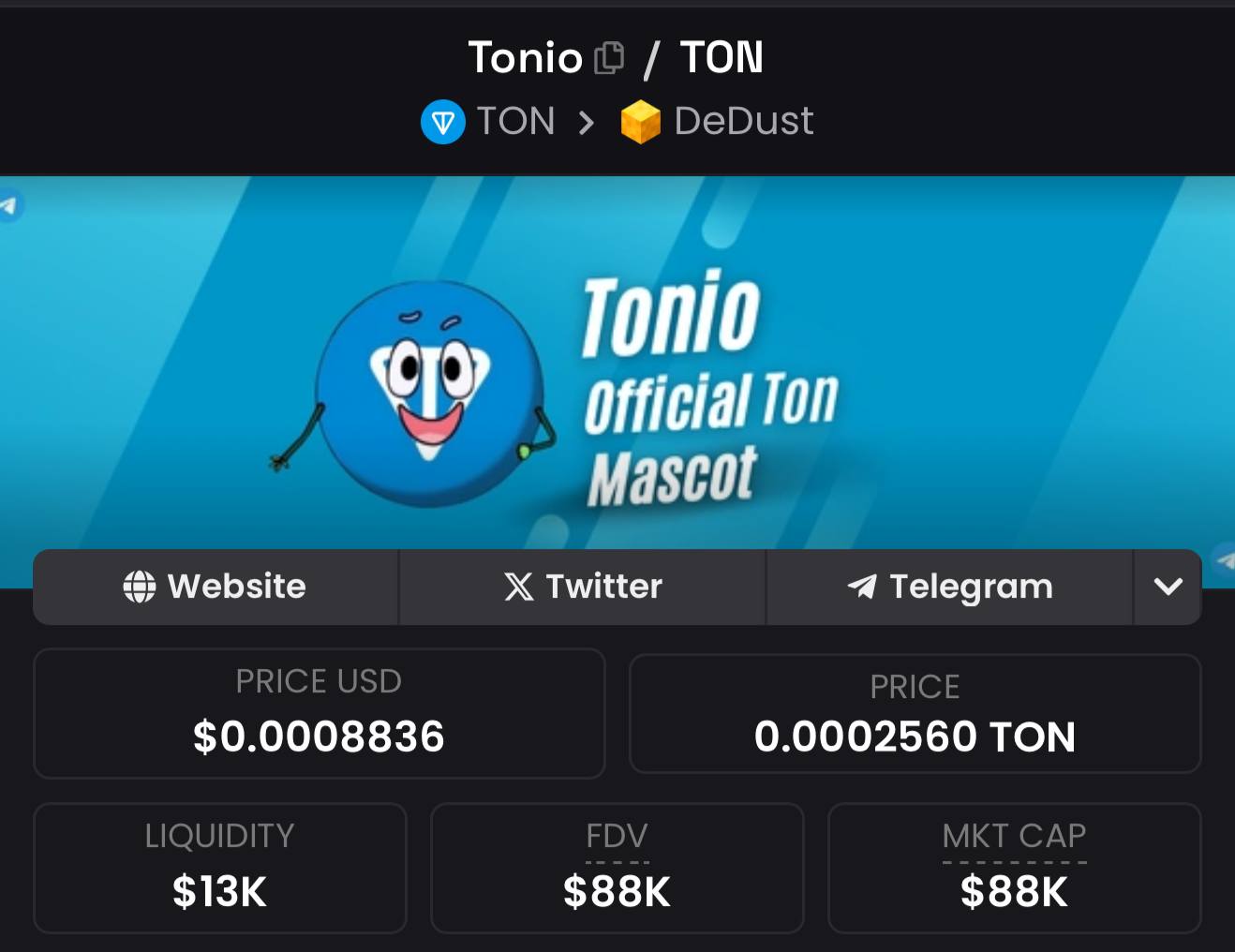The width and height of the screenshot is (1235, 952).
Task: Copy the Tonio token address
Action: 610,58
